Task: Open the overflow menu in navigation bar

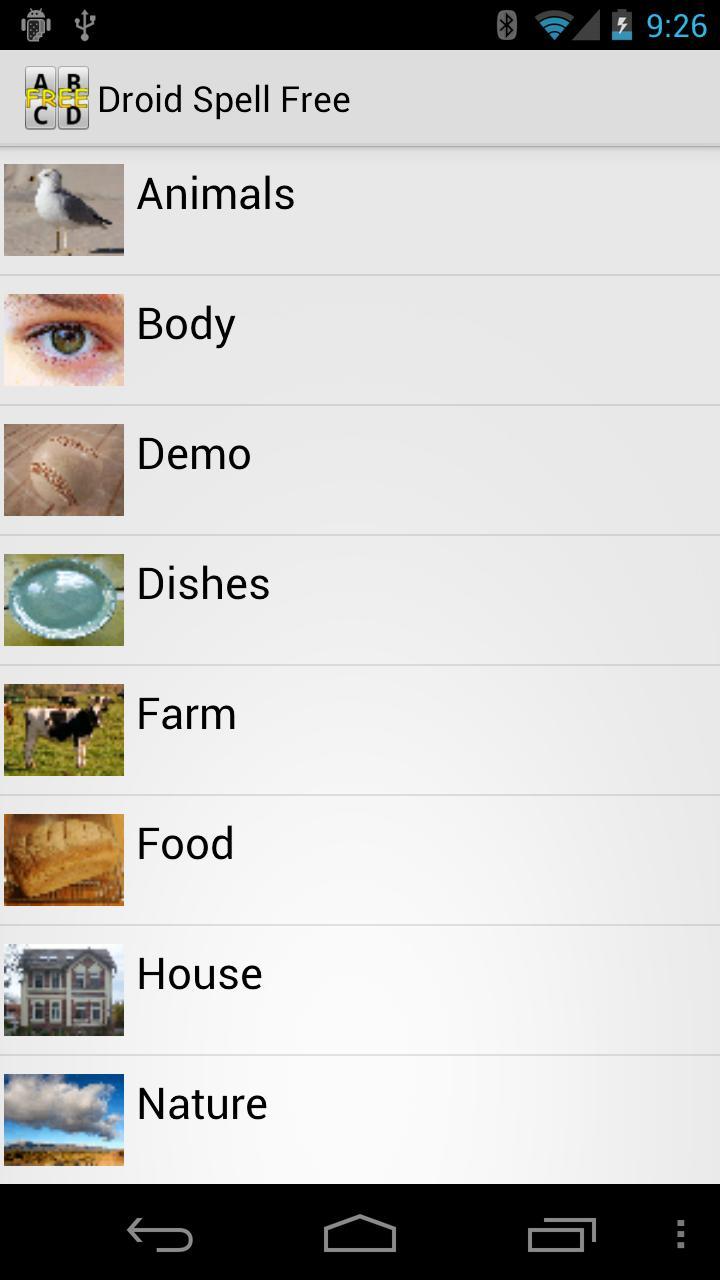Action: pos(680,1235)
